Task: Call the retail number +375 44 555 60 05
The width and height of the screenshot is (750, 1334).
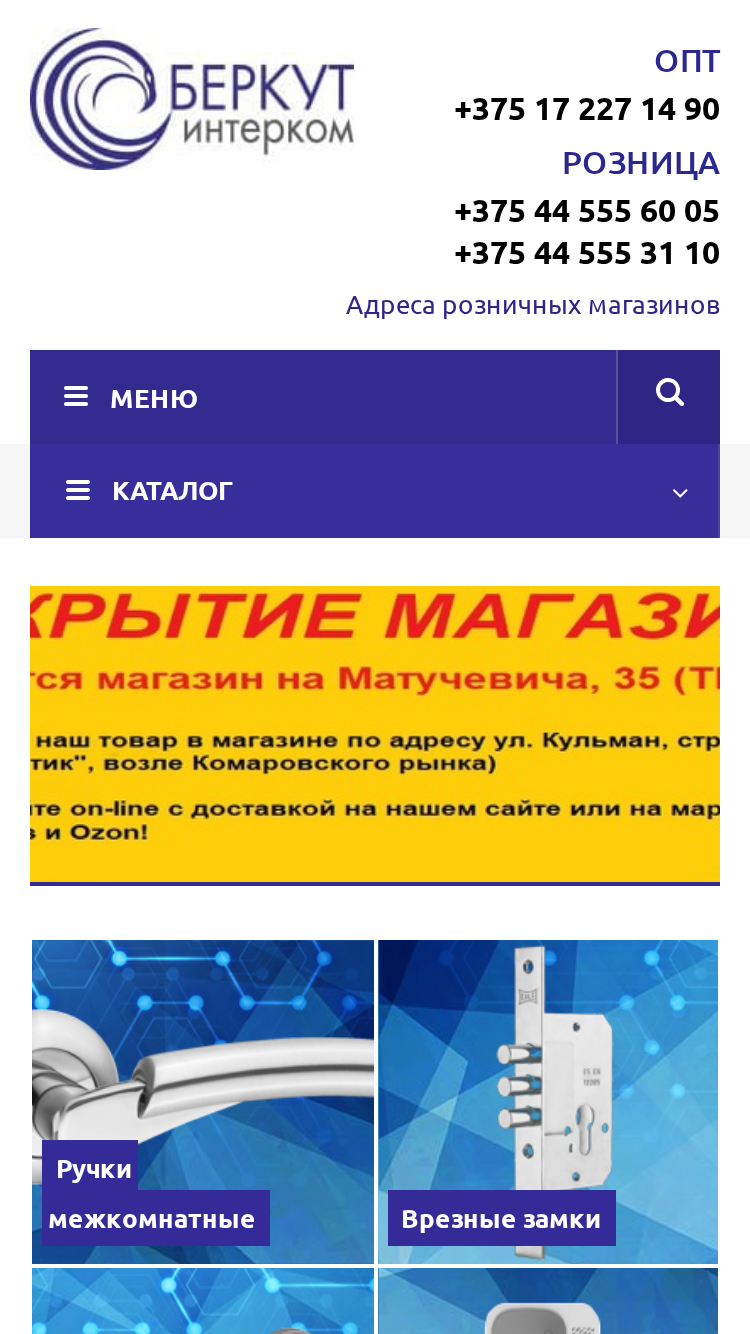Action: point(587,211)
